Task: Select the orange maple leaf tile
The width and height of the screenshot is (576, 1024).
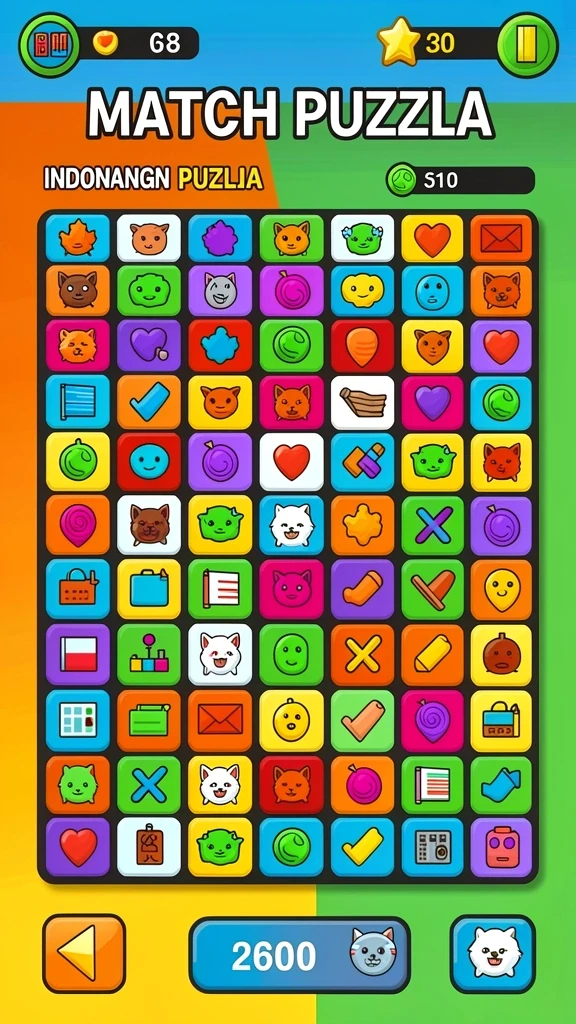Action: click(78, 238)
